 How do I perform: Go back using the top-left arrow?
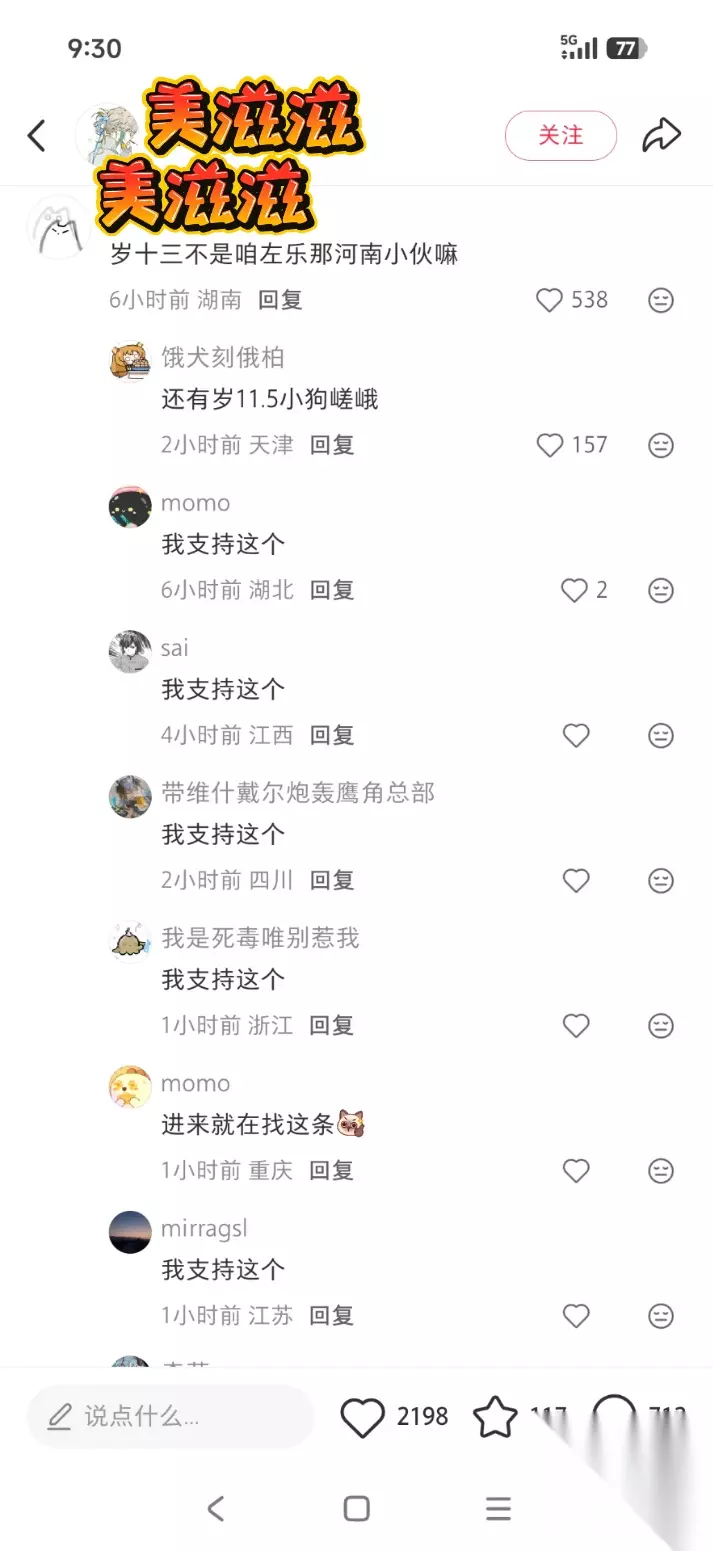(x=37, y=135)
